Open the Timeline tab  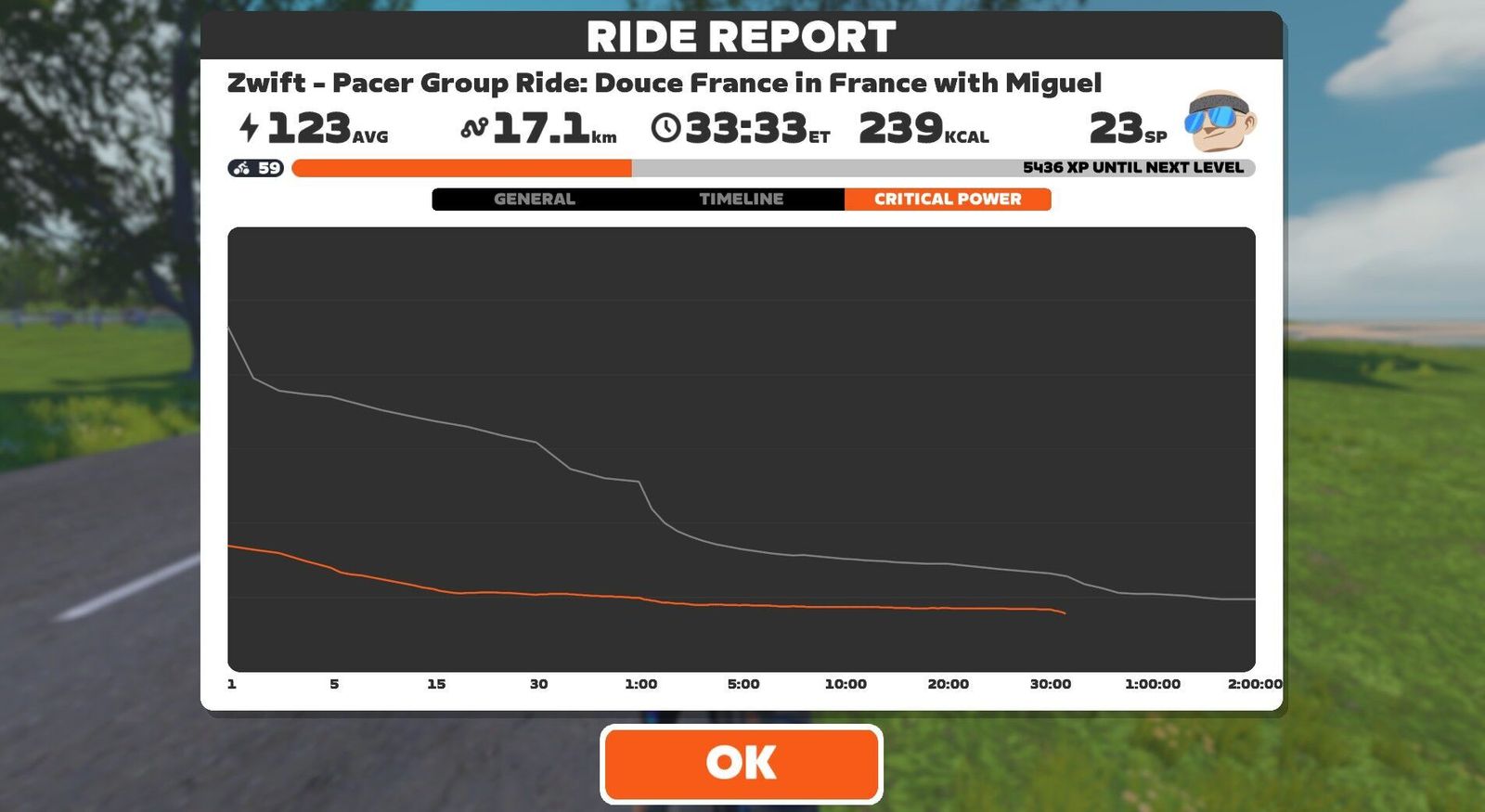(741, 199)
